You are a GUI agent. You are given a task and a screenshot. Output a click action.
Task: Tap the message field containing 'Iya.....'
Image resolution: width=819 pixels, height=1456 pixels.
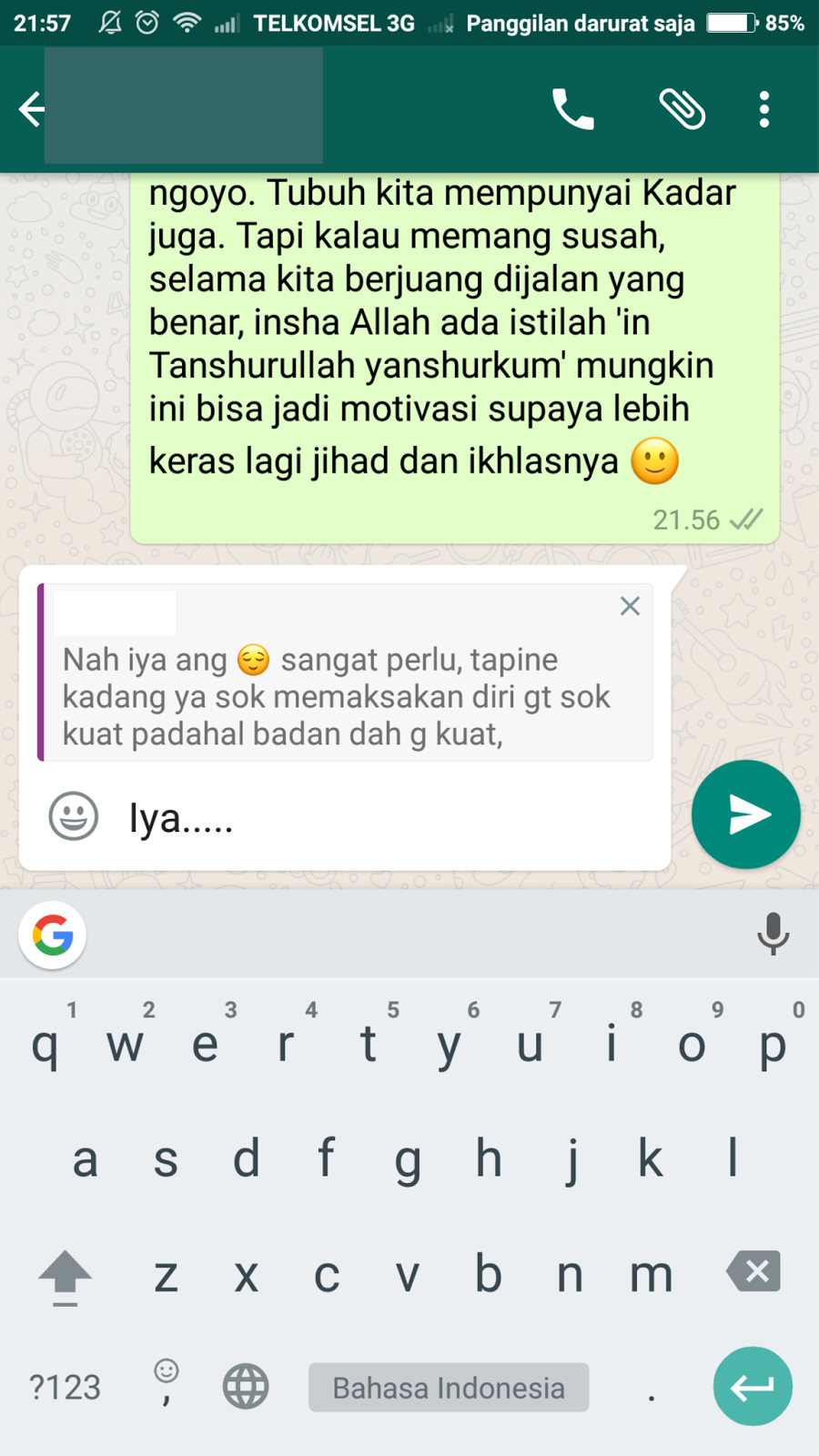391,819
